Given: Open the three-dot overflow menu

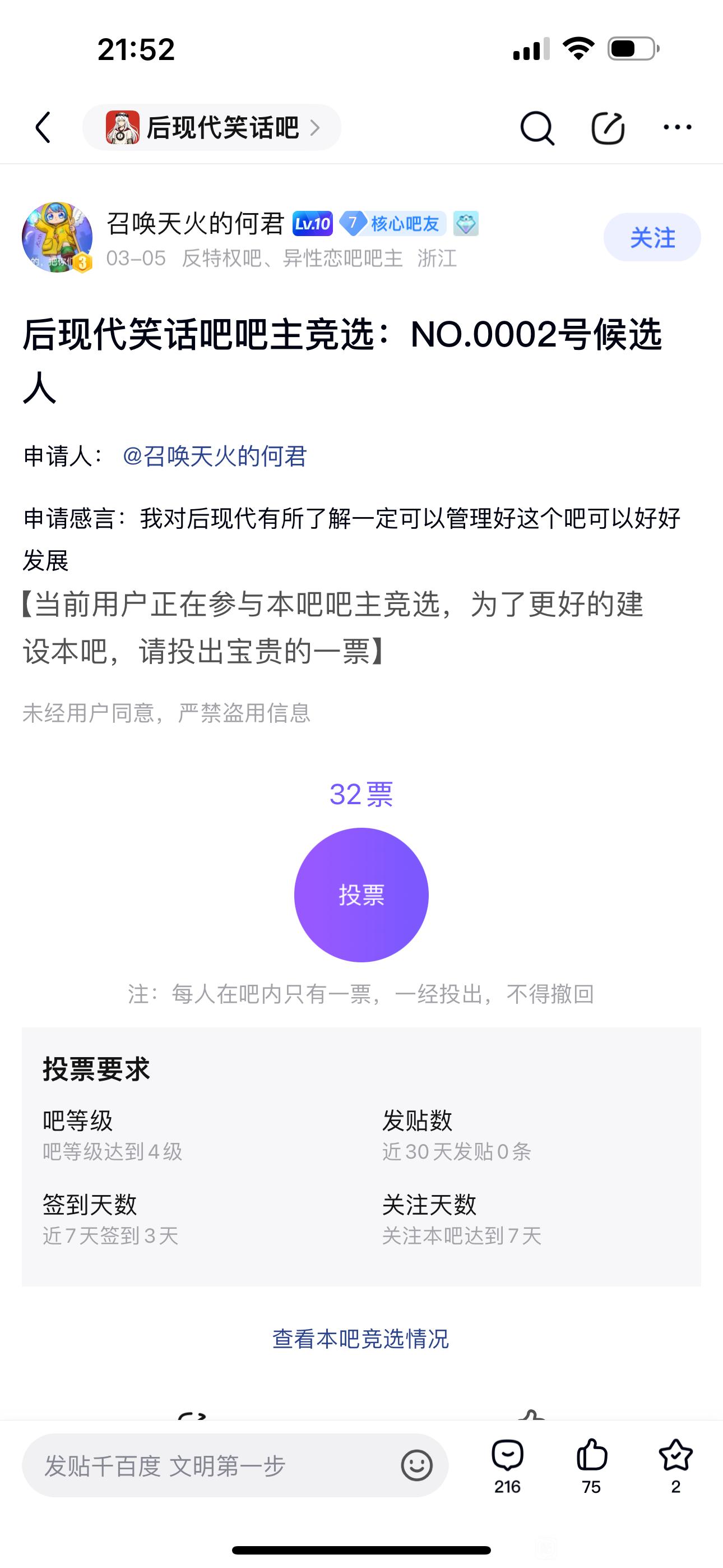Looking at the screenshot, I should point(676,127).
